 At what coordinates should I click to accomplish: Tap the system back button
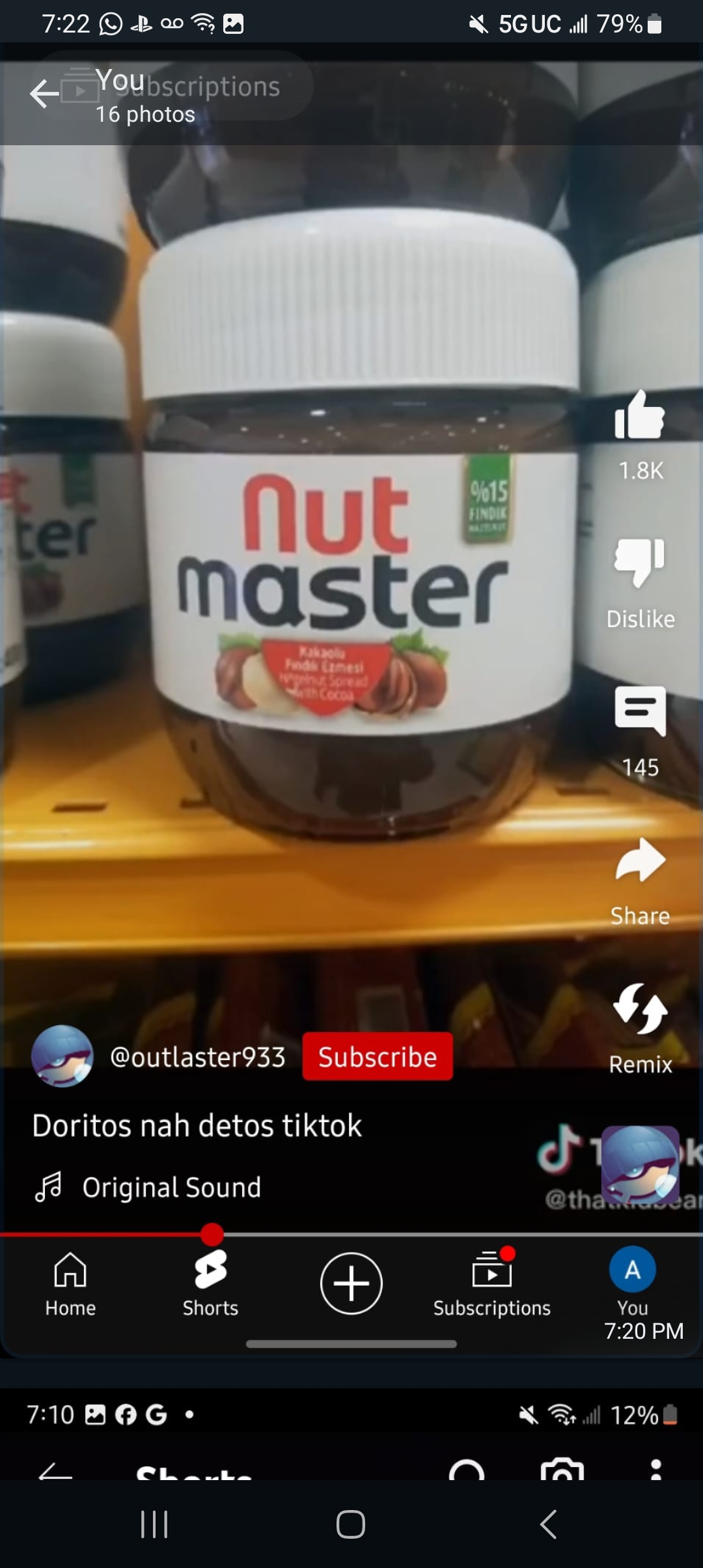point(549,1524)
